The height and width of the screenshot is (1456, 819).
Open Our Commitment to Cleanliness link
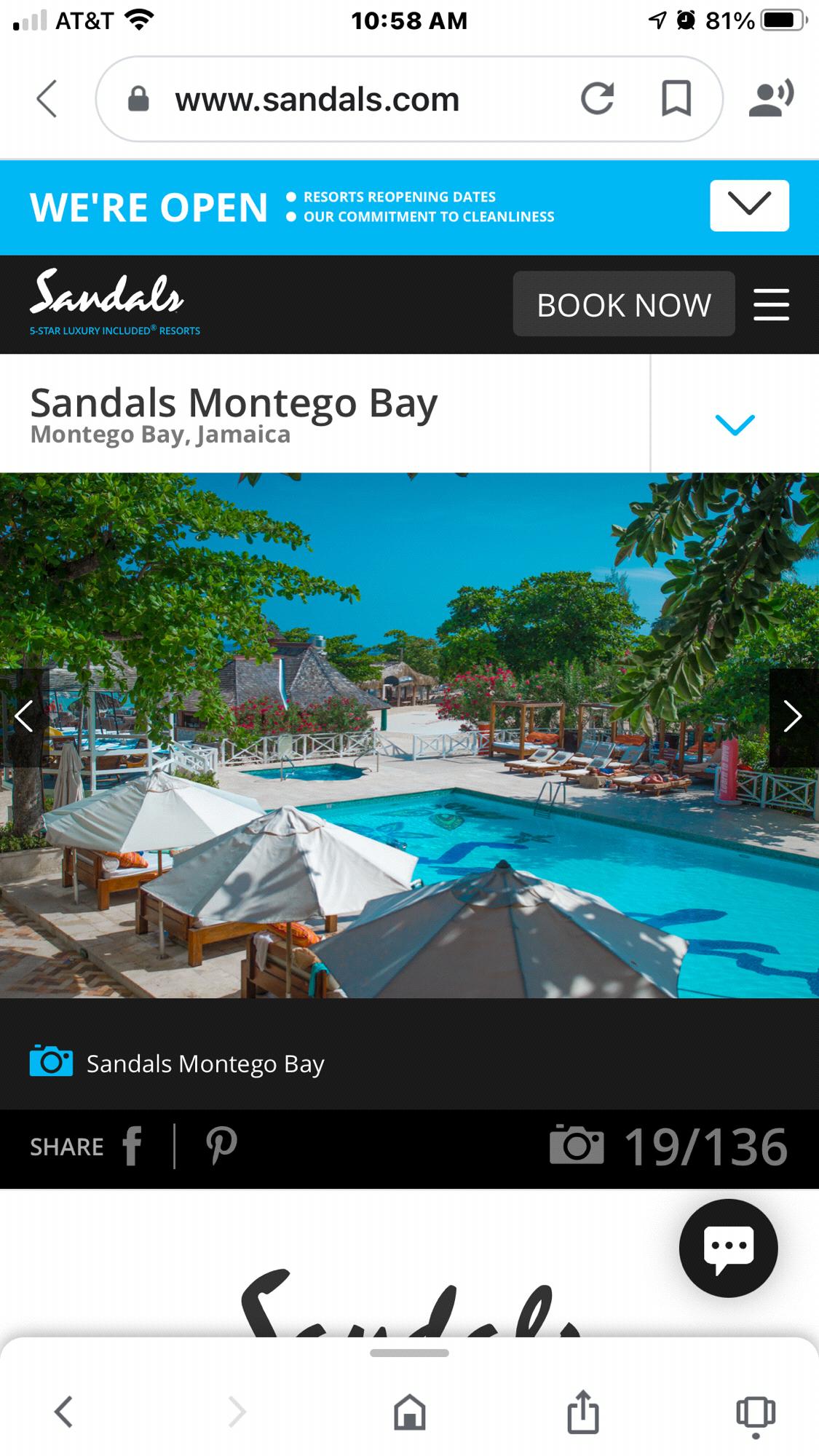[x=428, y=217]
